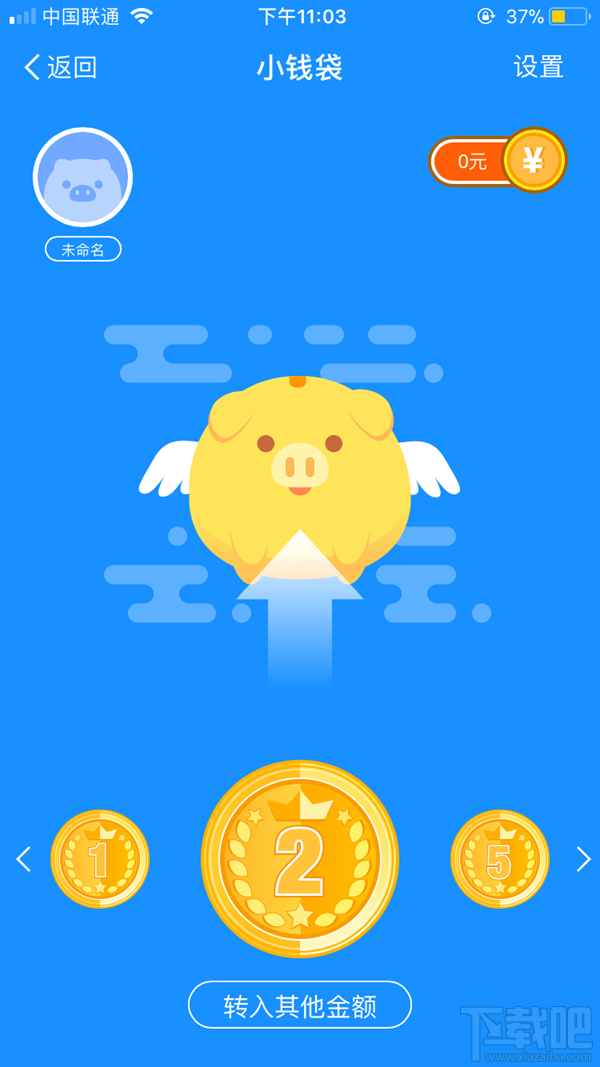The height and width of the screenshot is (1067, 600).
Task: Tap the pig avatar profile picture
Action: [x=83, y=178]
